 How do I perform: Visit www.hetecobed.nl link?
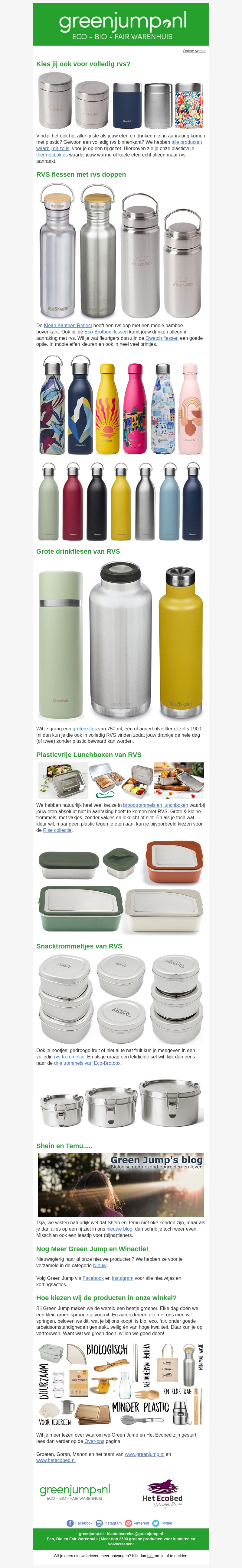(x=55, y=1460)
